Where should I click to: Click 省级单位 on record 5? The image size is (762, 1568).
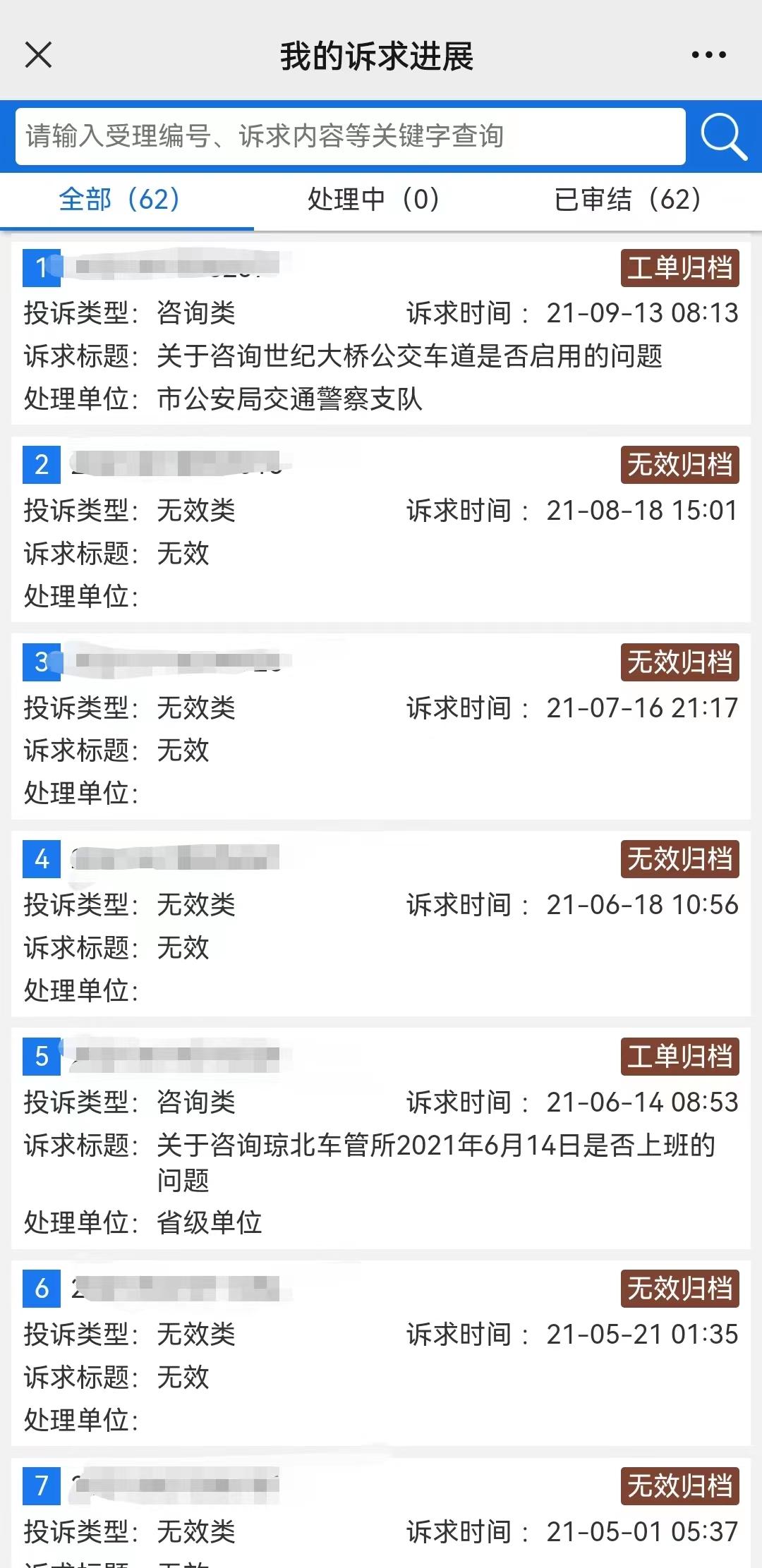[x=211, y=1220]
